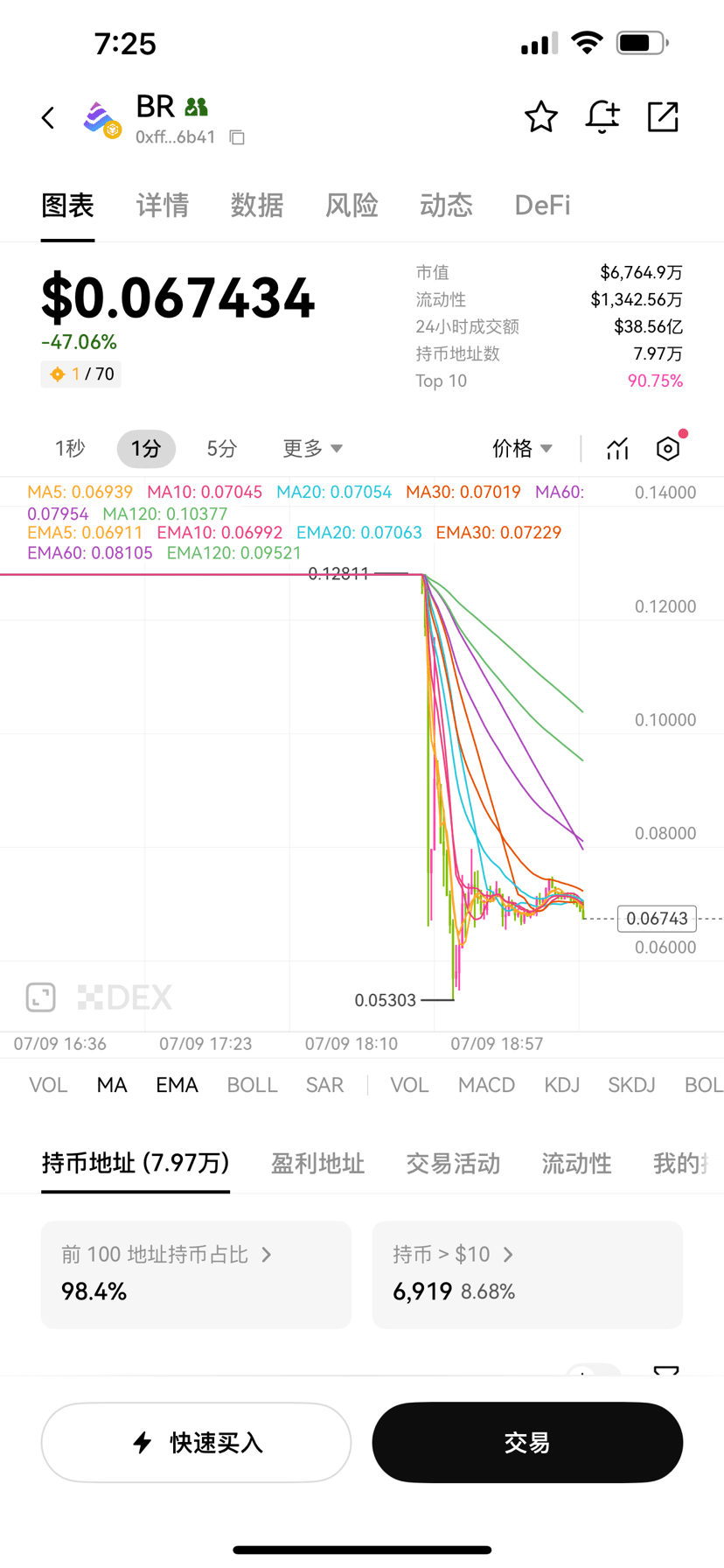Tap 快速买入 button
The image size is (724, 1568).
196,1443
